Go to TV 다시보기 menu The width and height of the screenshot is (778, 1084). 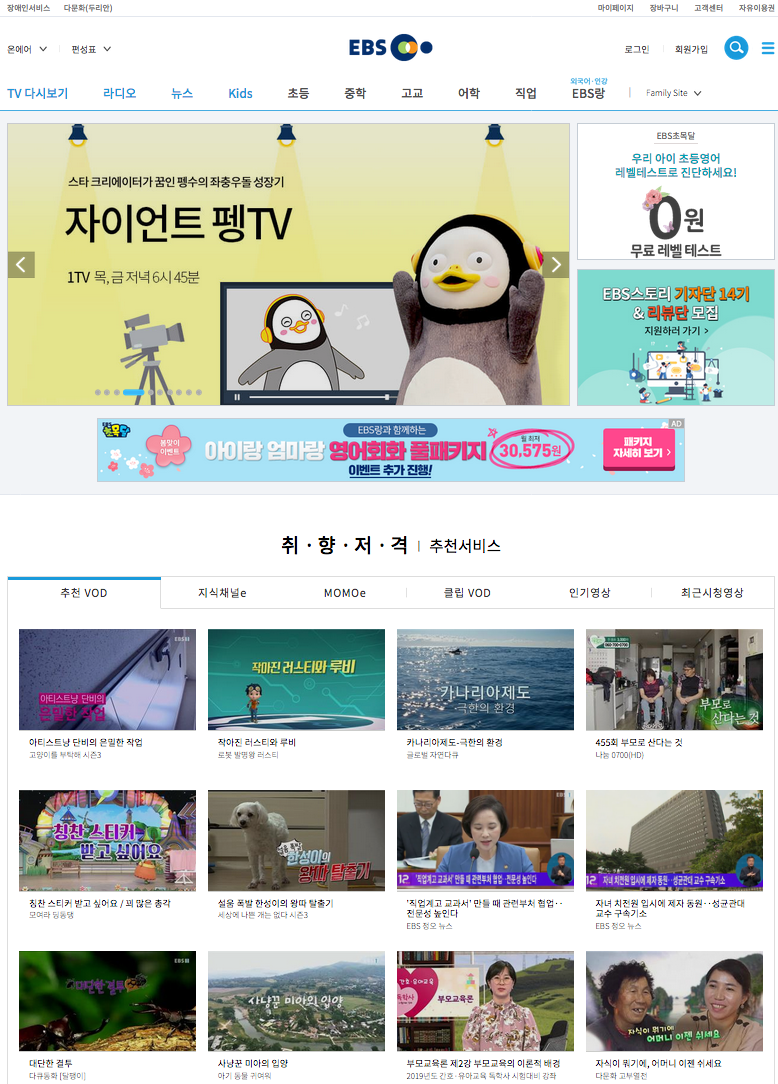[38, 93]
